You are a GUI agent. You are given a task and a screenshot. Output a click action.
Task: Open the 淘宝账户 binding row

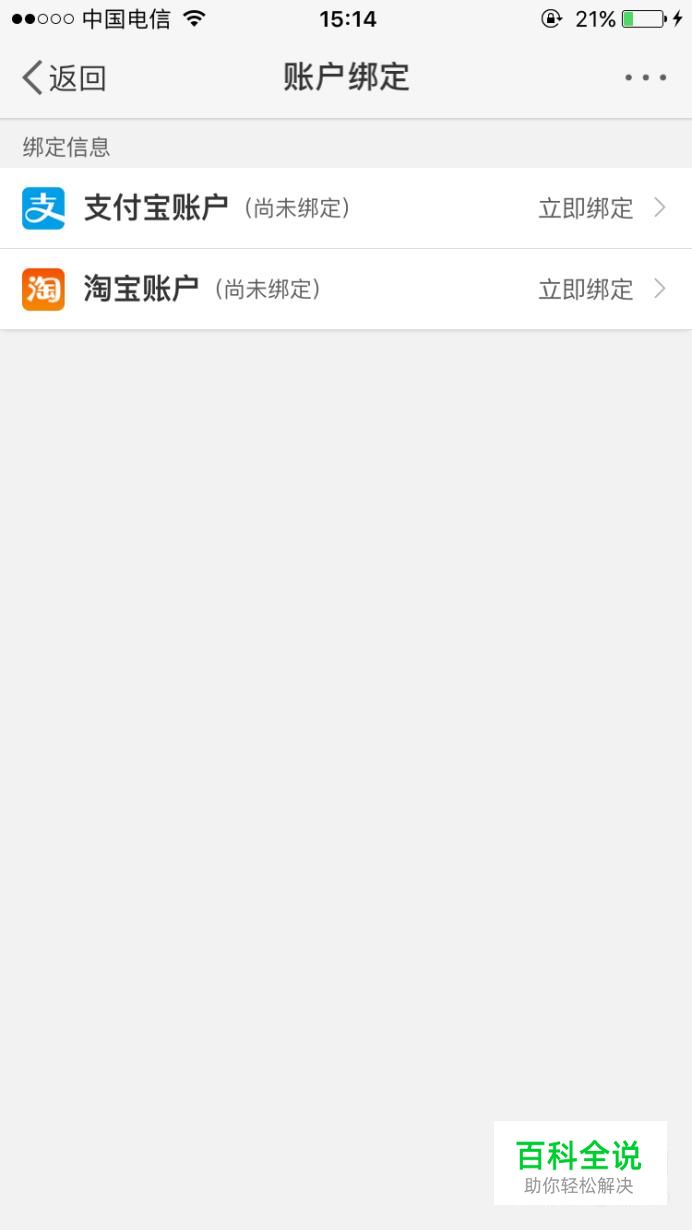(346, 289)
